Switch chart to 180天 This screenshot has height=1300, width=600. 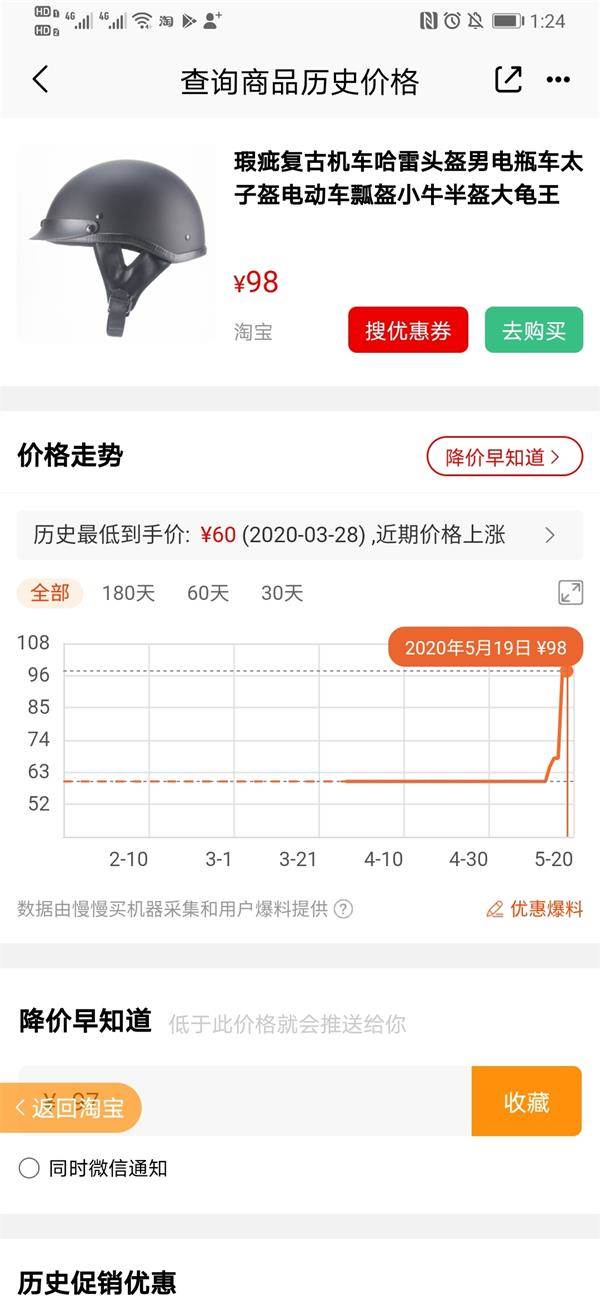click(x=128, y=593)
